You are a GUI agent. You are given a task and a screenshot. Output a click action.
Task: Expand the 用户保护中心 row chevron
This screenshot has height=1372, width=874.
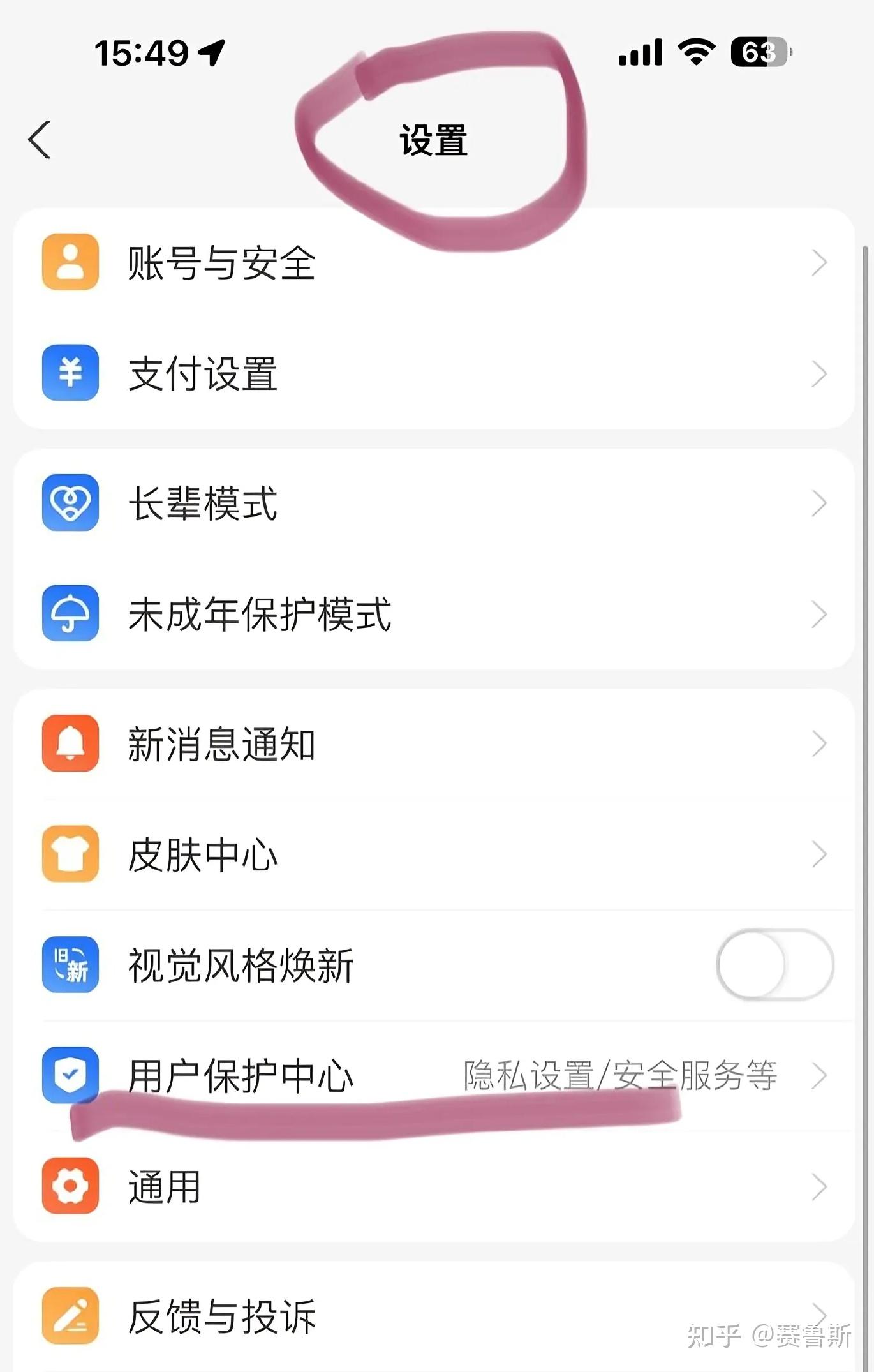[x=818, y=1074]
